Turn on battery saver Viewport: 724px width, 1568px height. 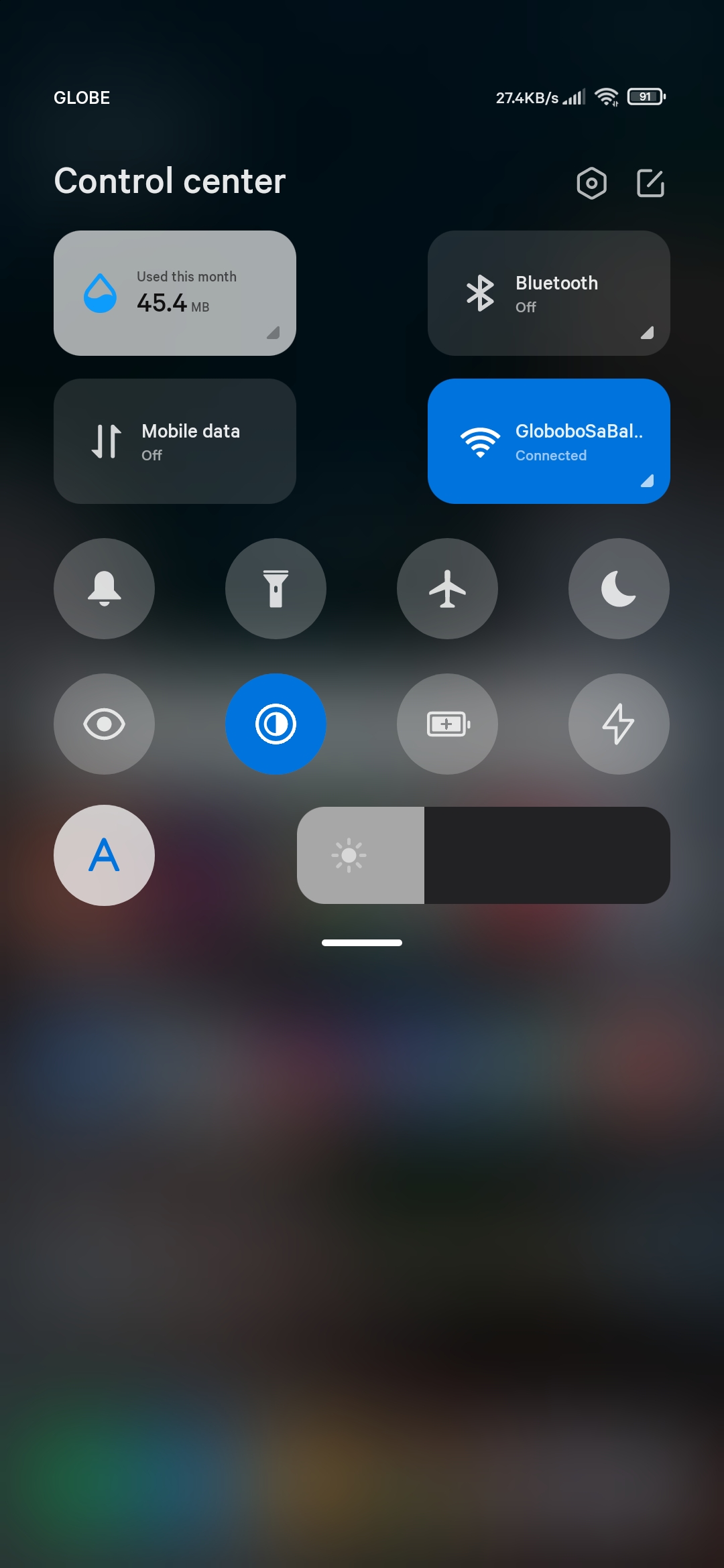[447, 724]
